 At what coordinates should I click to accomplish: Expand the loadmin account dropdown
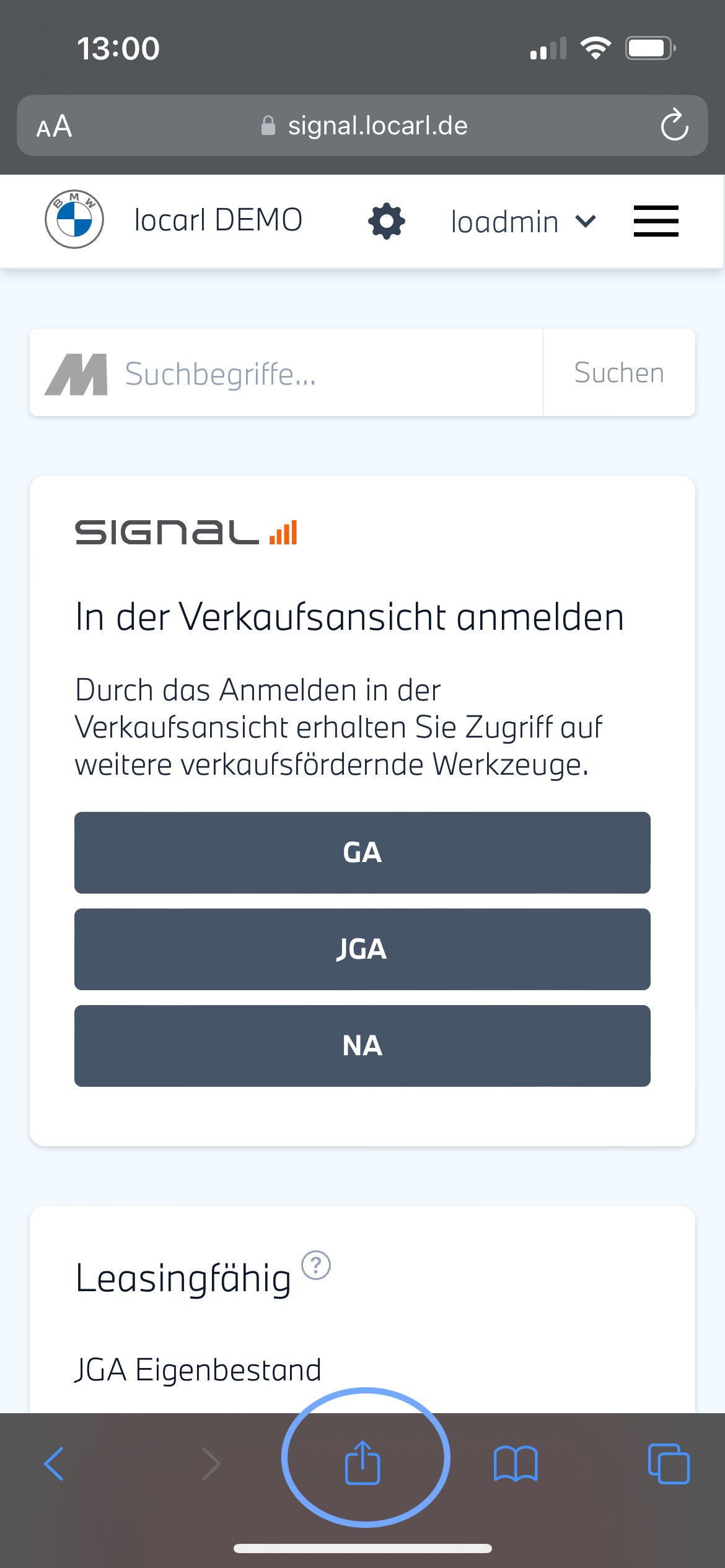504,220
